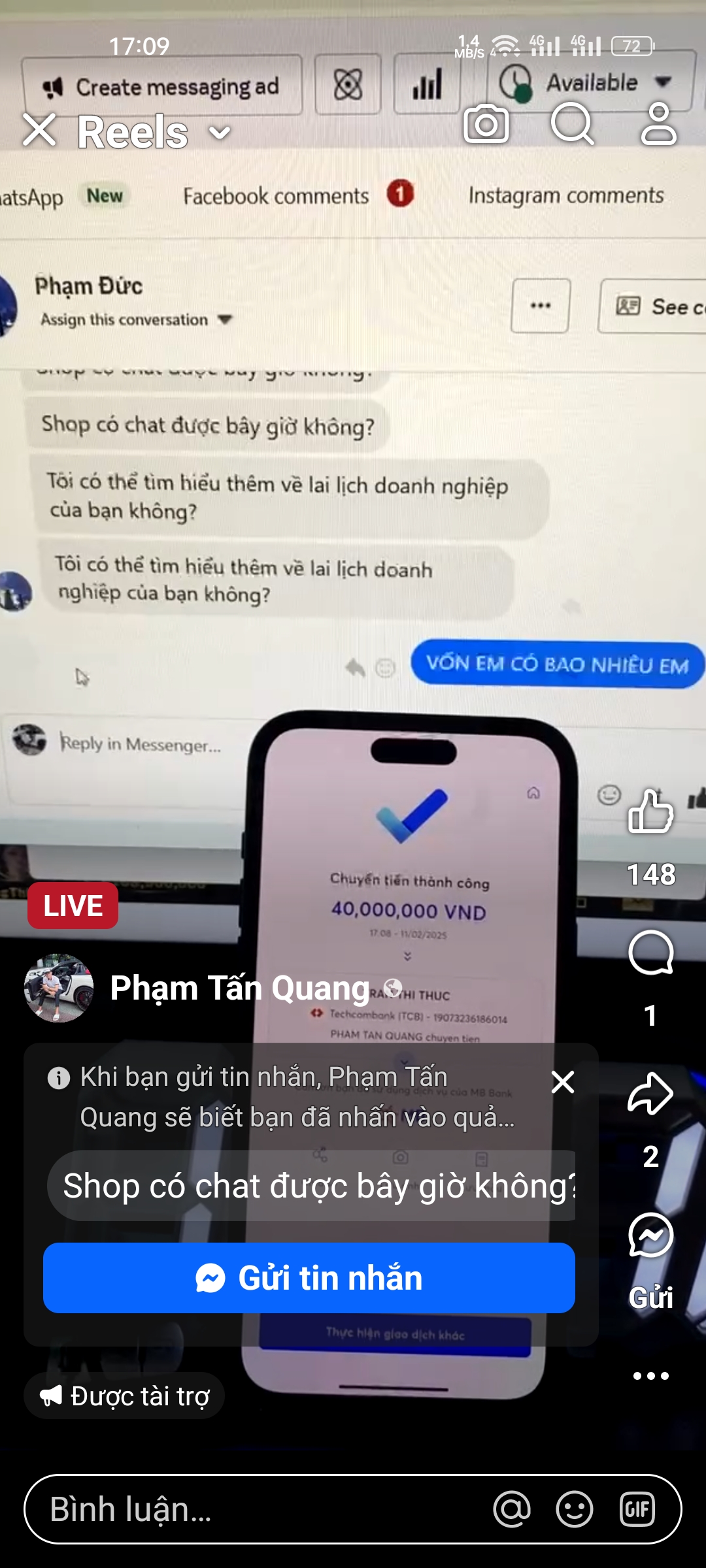Open your profile icon
The height and width of the screenshot is (1568, 706).
tap(658, 124)
